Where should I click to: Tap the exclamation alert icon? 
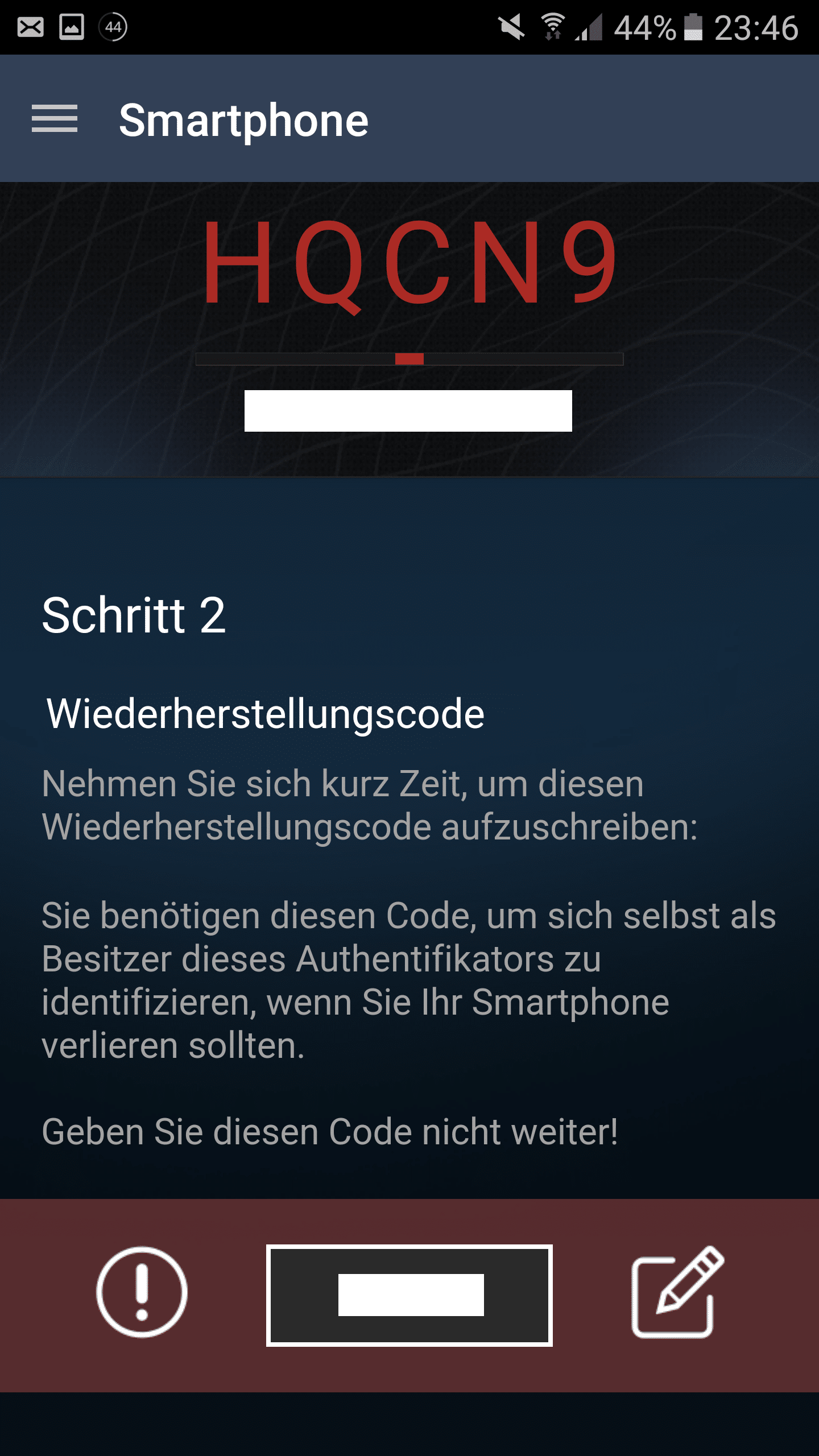142,1292
